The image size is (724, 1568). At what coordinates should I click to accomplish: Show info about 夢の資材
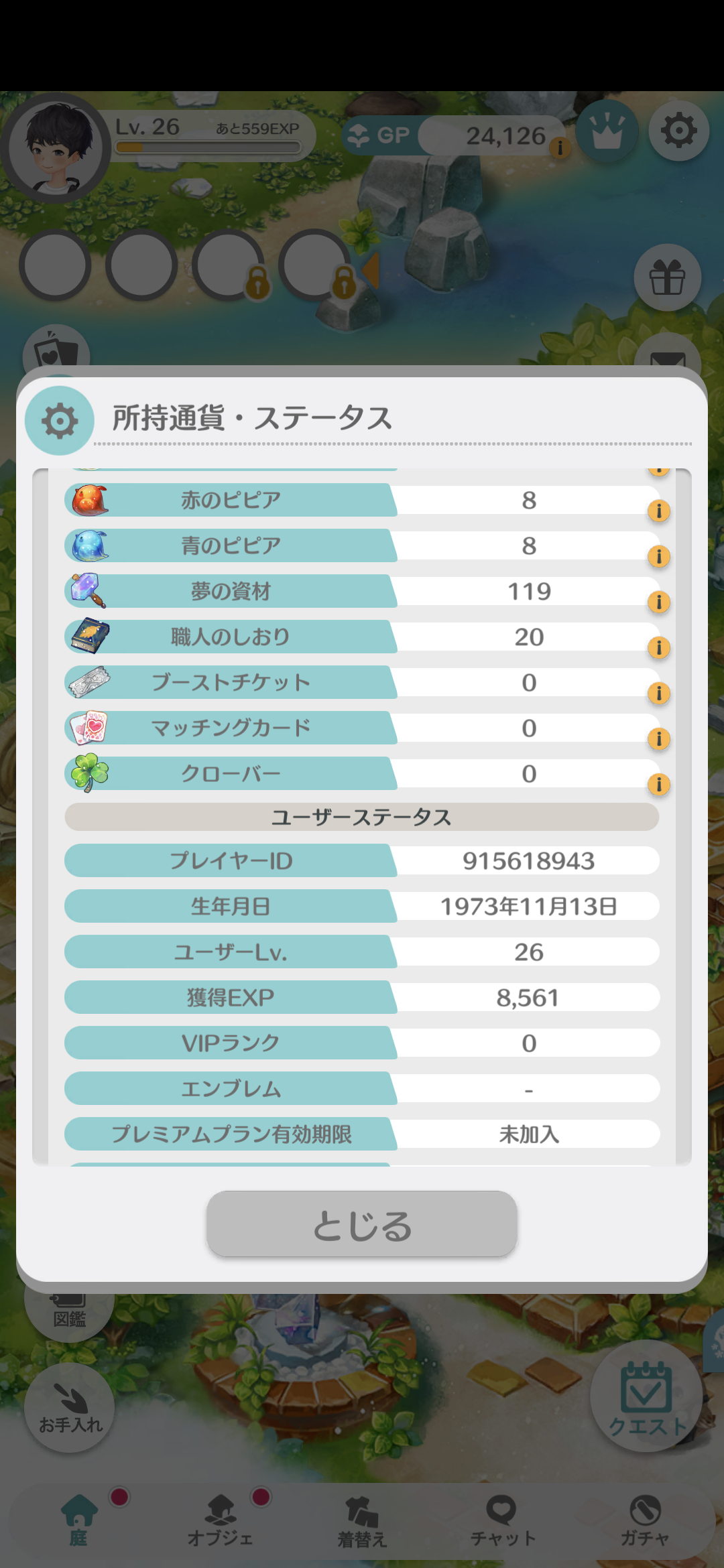coord(659,602)
